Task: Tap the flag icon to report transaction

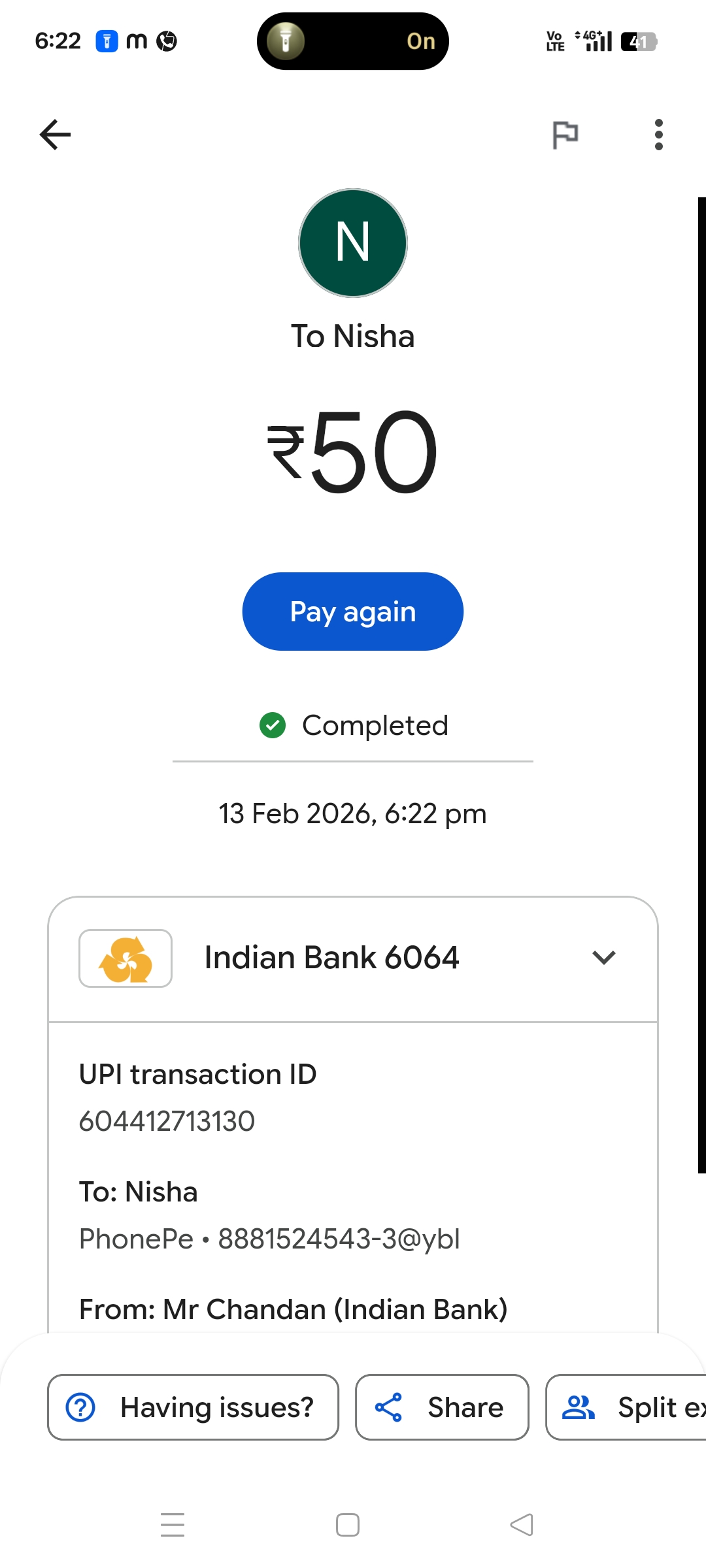Action: click(565, 135)
